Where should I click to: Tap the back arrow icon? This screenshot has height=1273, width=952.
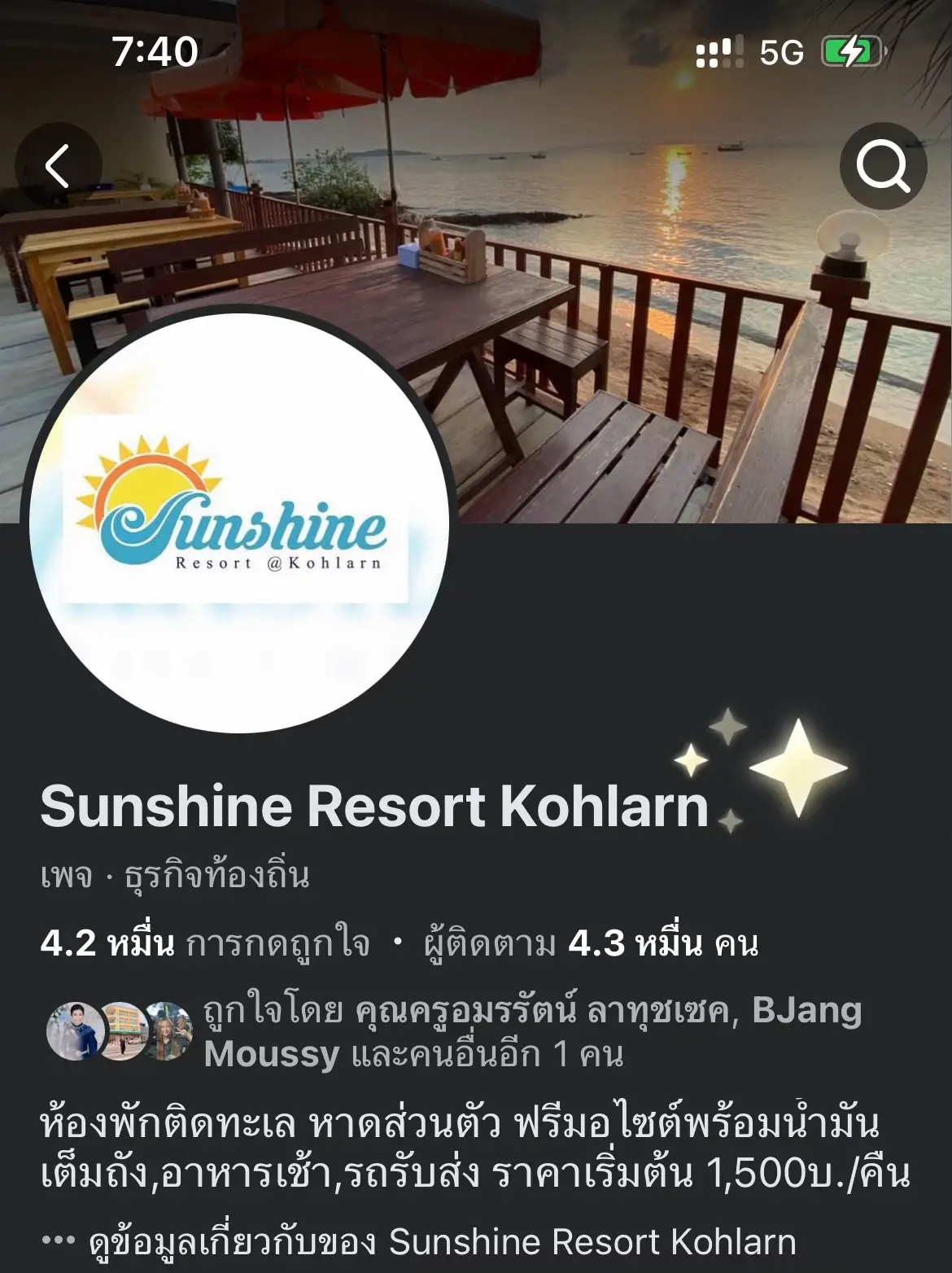pyautogui.click(x=57, y=166)
